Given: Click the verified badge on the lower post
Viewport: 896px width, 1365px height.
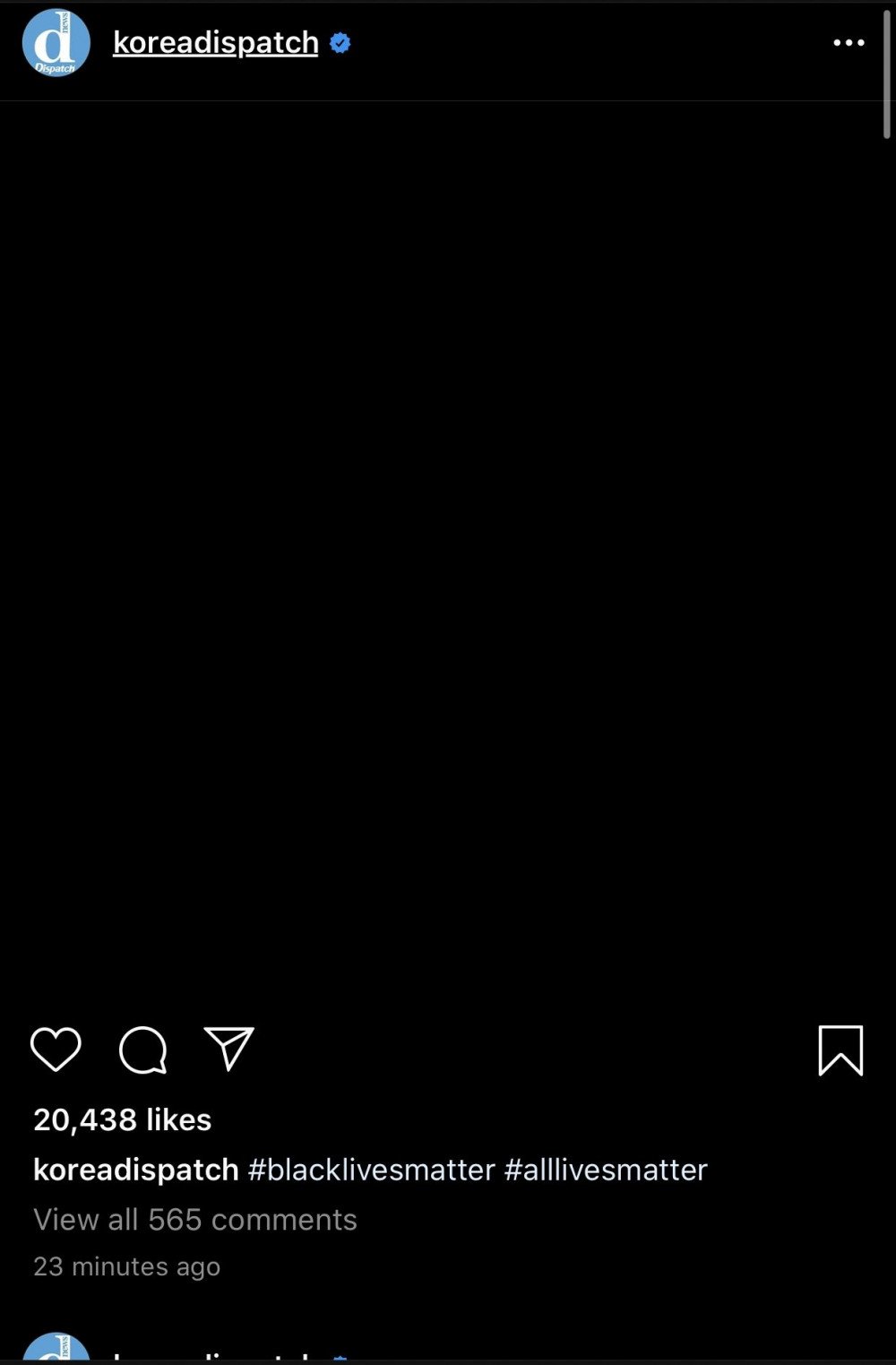Looking at the screenshot, I should point(339,1359).
